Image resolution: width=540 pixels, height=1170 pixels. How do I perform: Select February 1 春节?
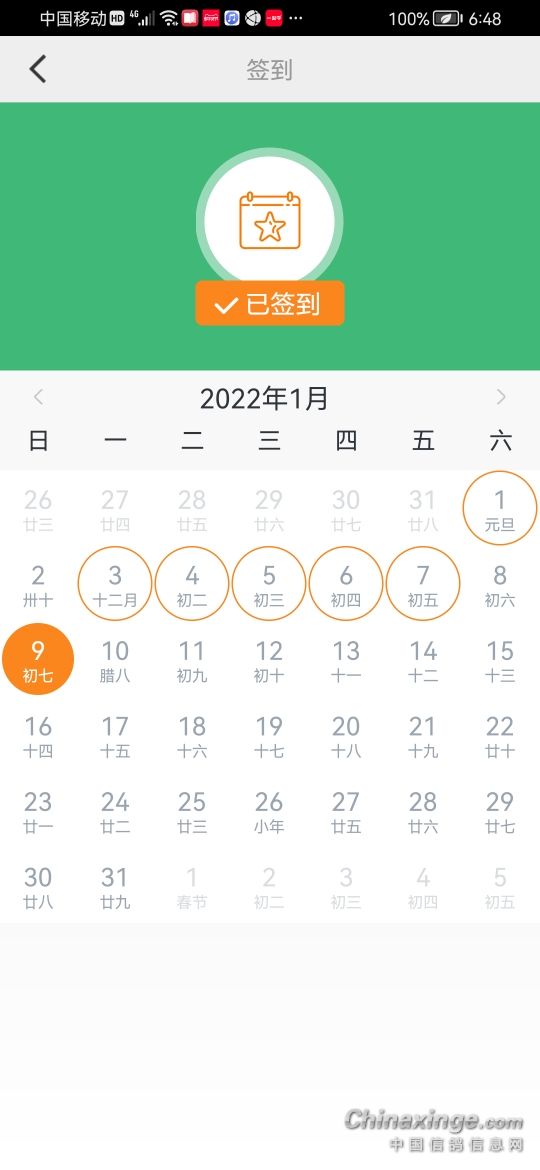click(x=192, y=886)
